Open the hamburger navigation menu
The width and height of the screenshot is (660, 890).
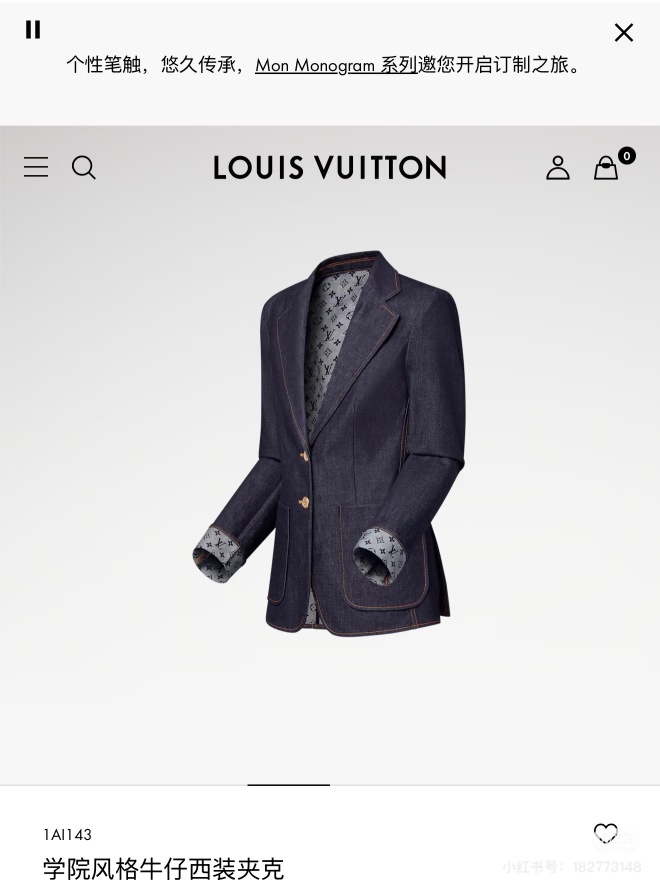click(36, 167)
